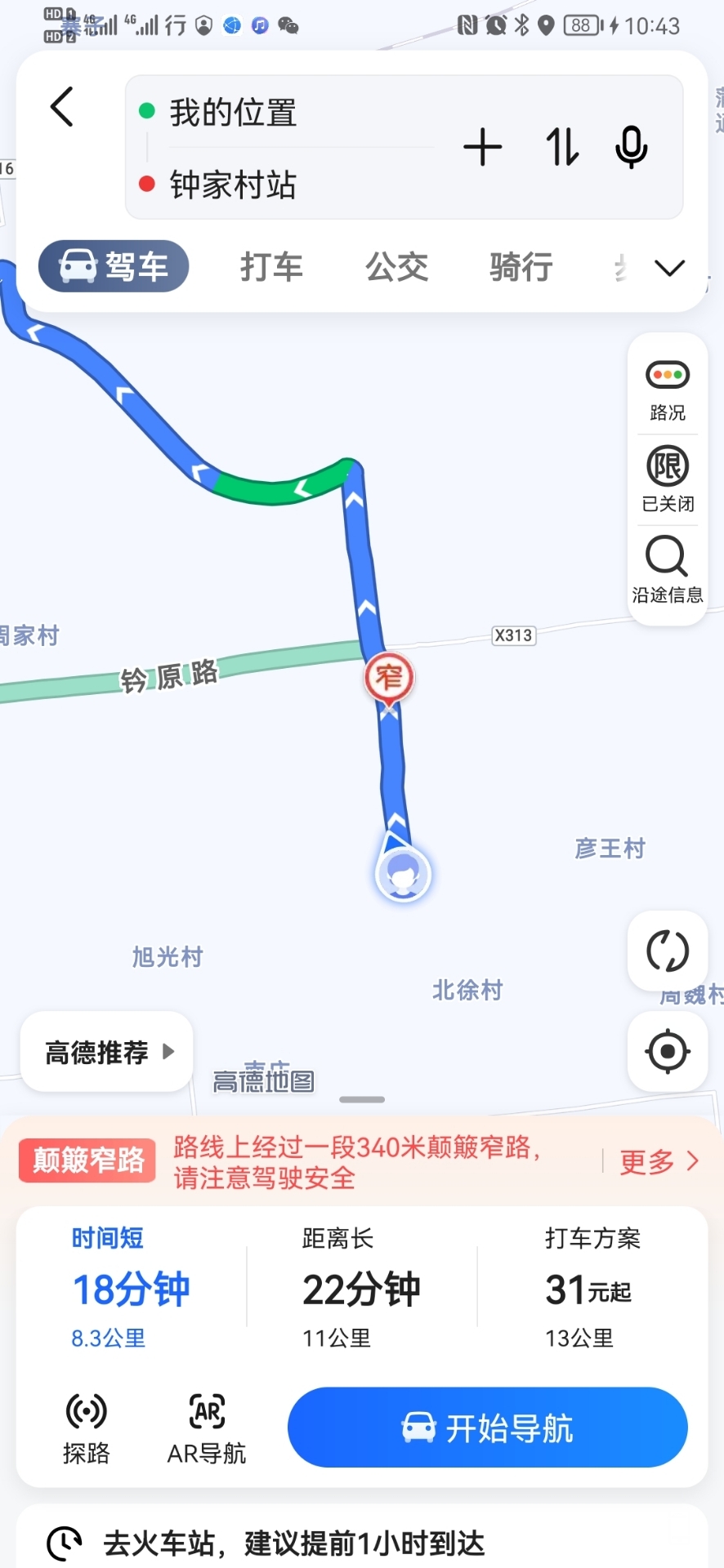Image resolution: width=724 pixels, height=1568 pixels.
Task: Expand more travel modes dropdown arrow
Action: [x=670, y=268]
